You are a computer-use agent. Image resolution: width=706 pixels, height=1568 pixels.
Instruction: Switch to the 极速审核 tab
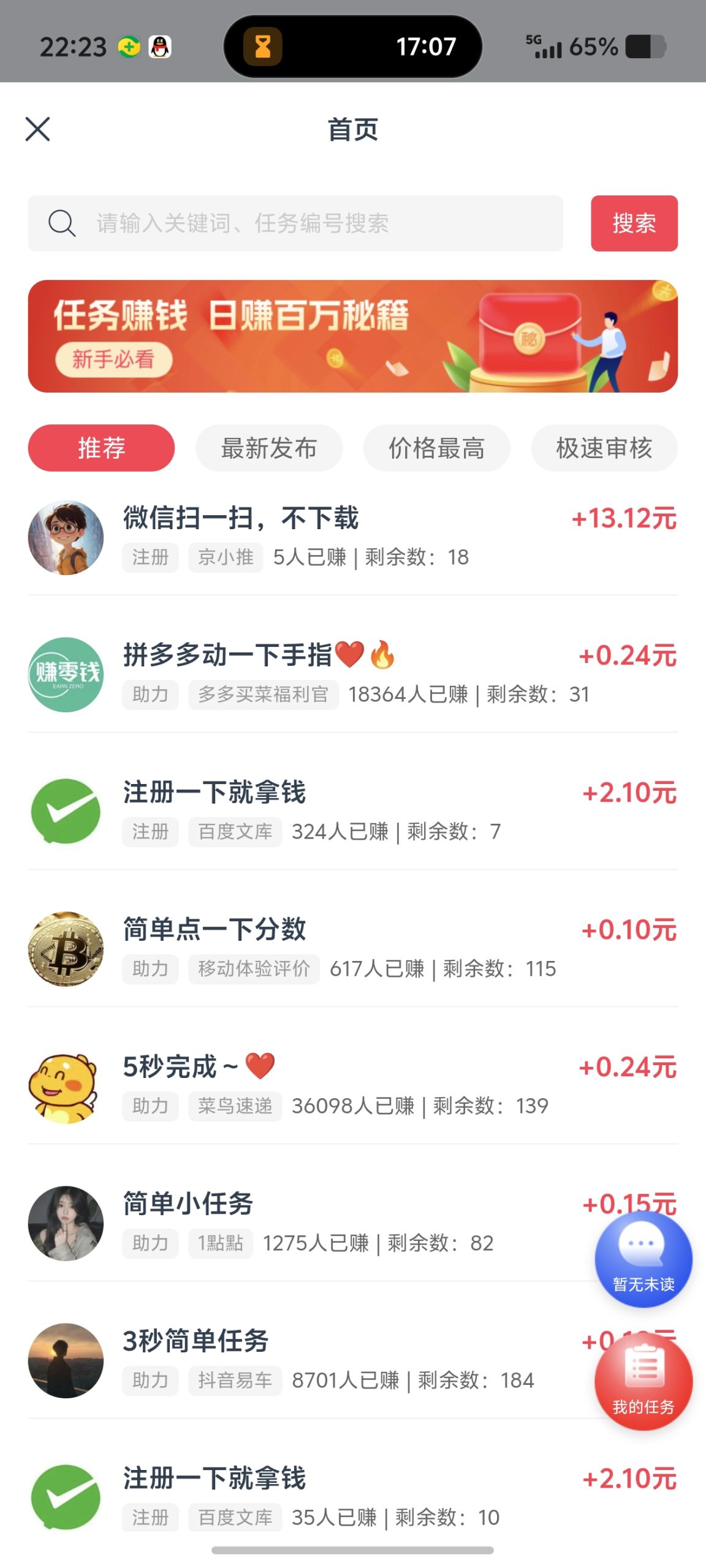pyautogui.click(x=604, y=448)
